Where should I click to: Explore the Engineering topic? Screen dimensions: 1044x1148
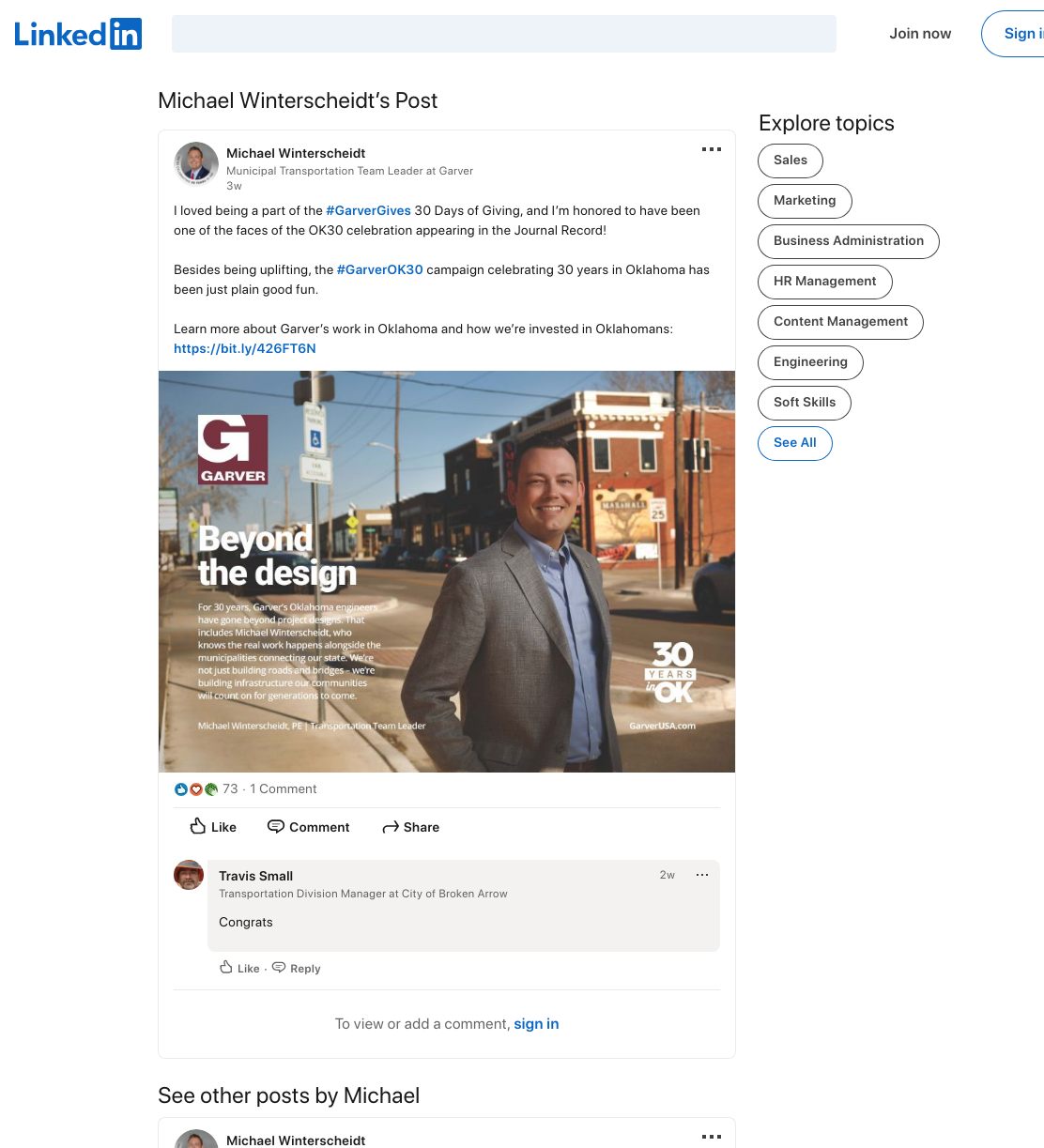pos(810,362)
